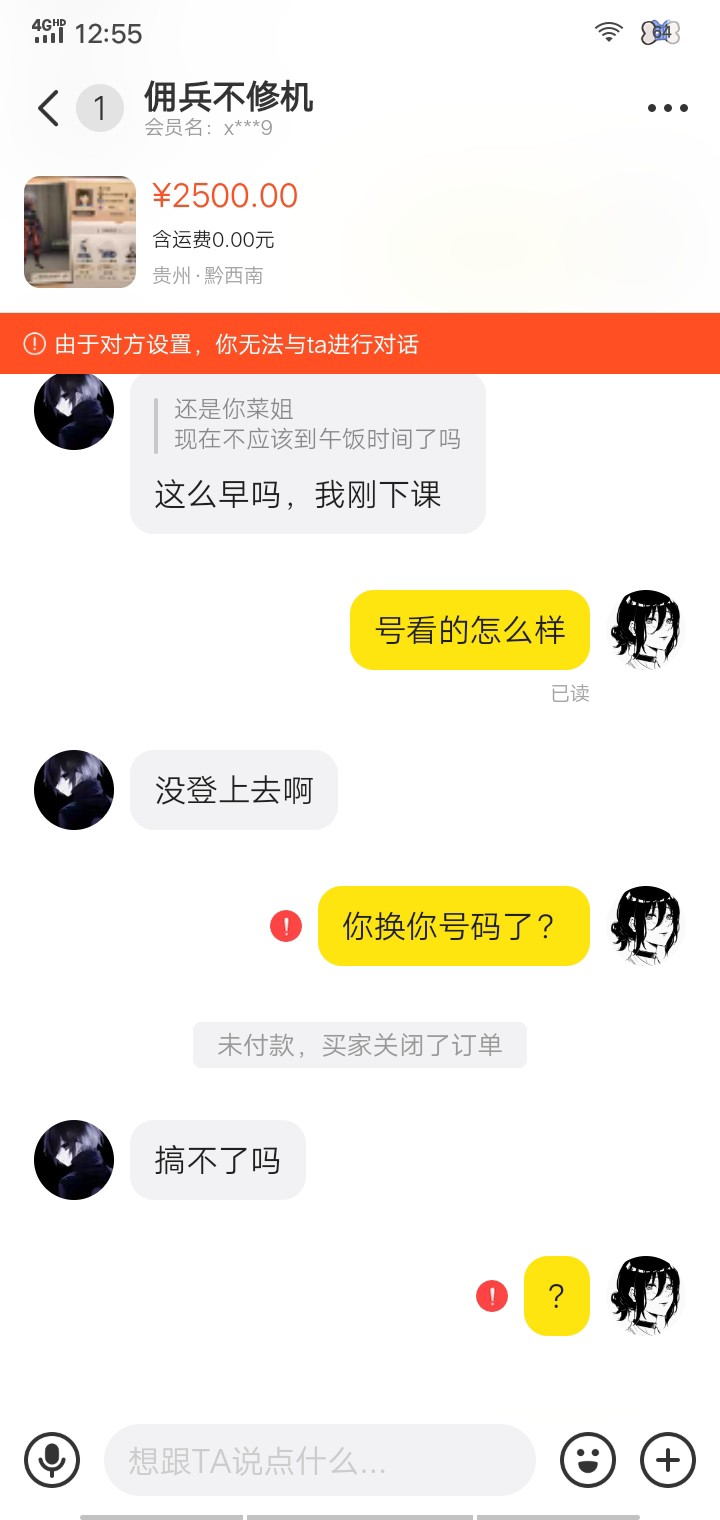Focus the 想跟TA说点什么 message field
The width and height of the screenshot is (720, 1520).
pyautogui.click(x=320, y=1460)
